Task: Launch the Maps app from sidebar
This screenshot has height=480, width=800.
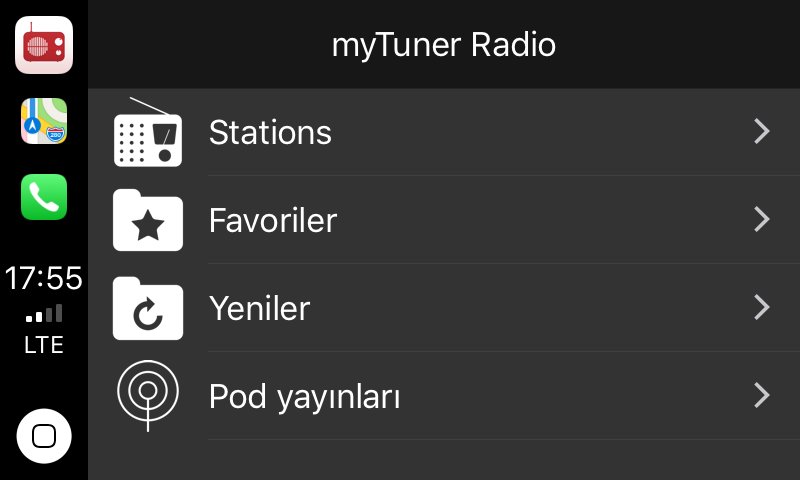Action: click(44, 121)
